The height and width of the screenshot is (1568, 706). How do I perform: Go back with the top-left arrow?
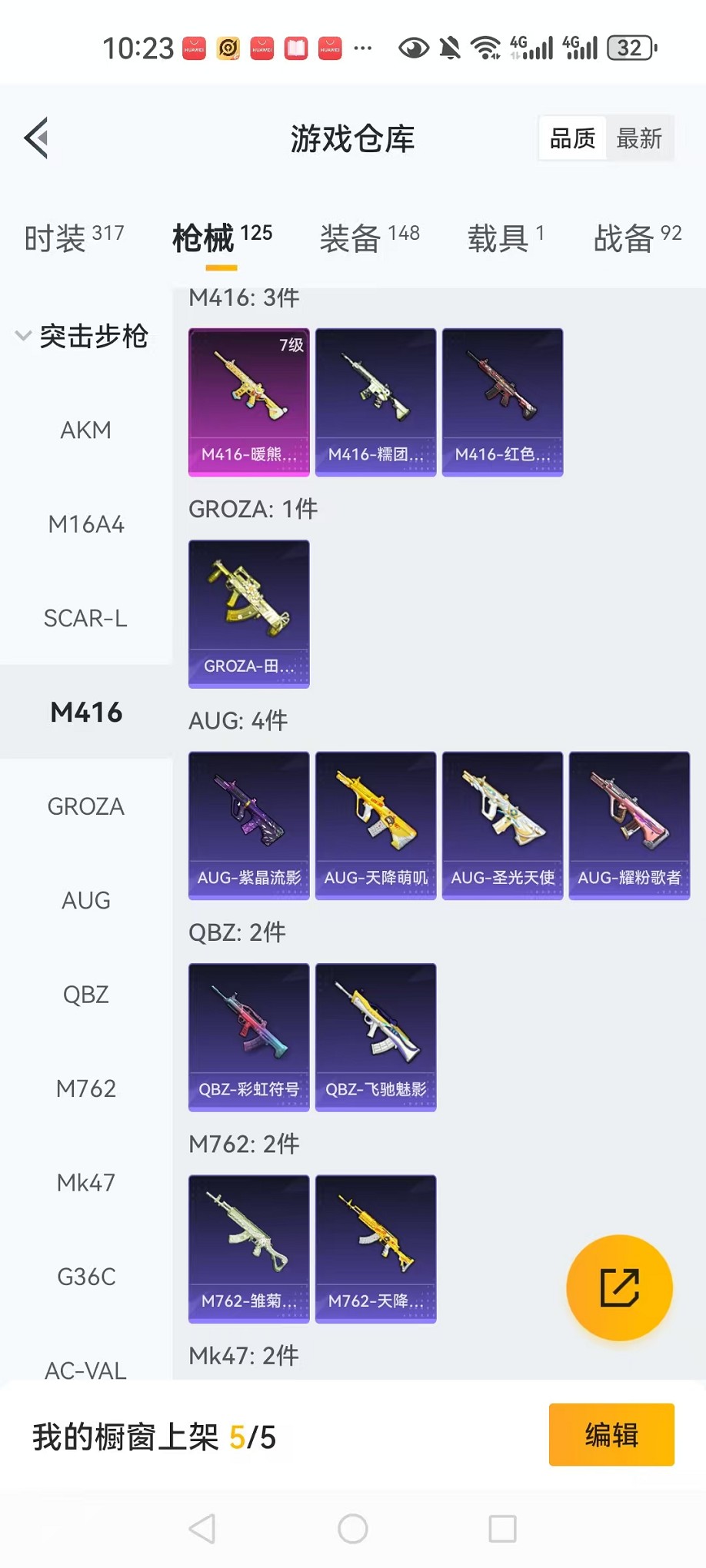tap(37, 138)
